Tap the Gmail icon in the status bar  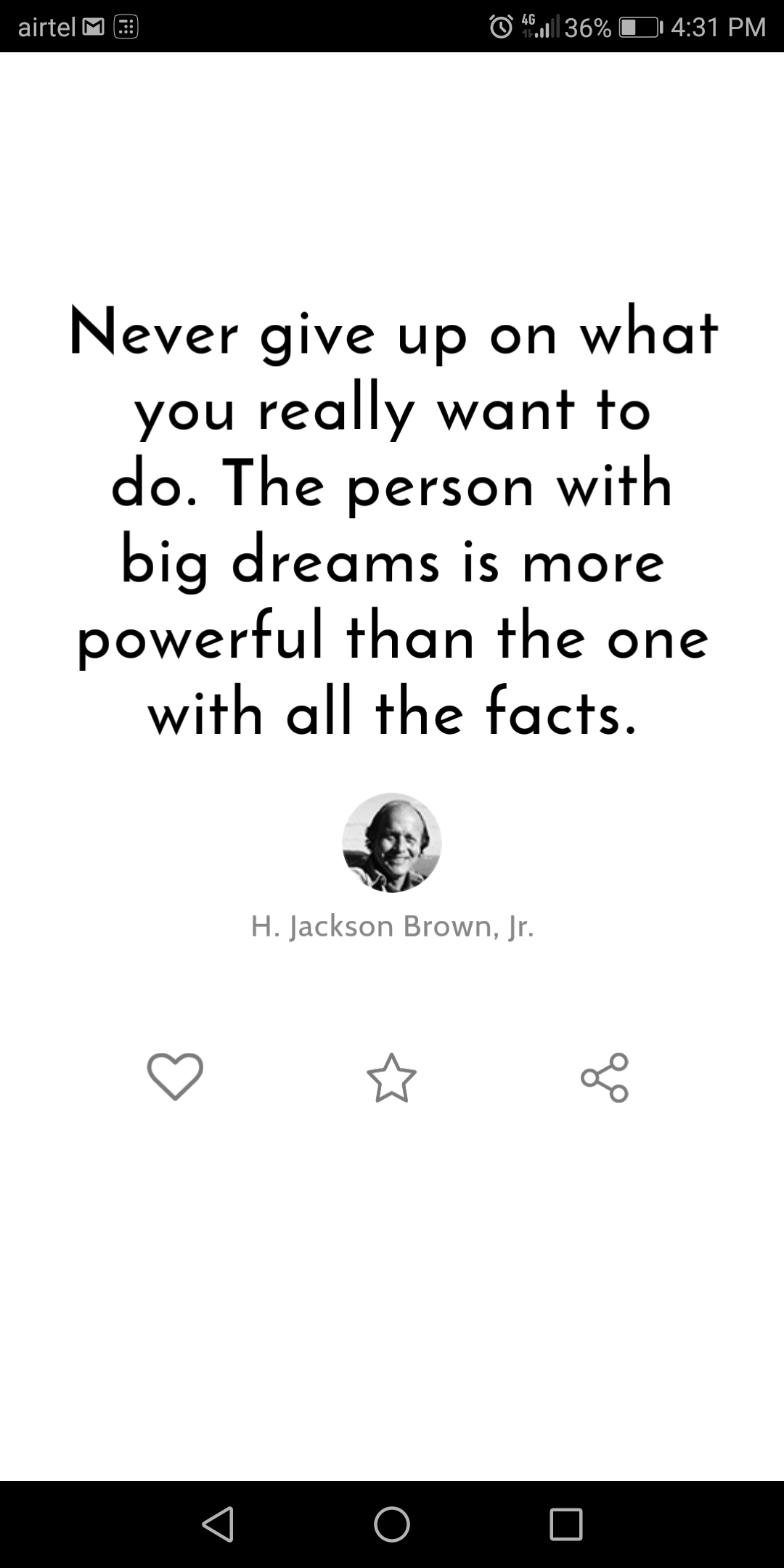(93, 28)
